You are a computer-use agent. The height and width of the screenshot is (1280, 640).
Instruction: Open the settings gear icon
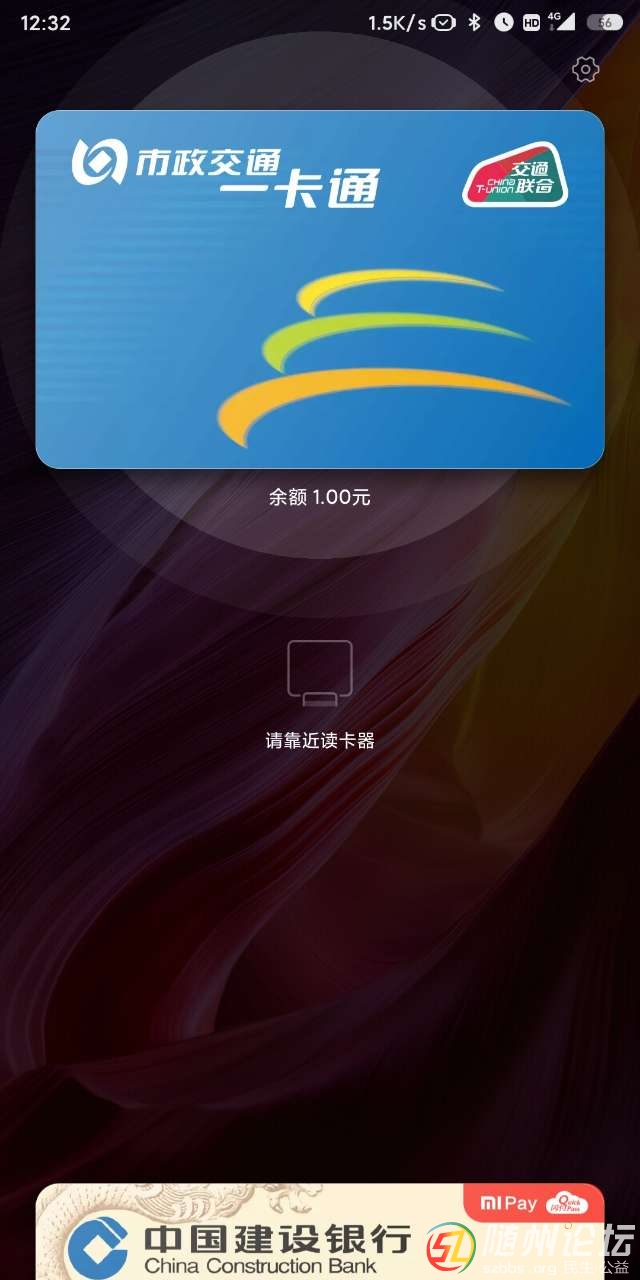(x=585, y=69)
